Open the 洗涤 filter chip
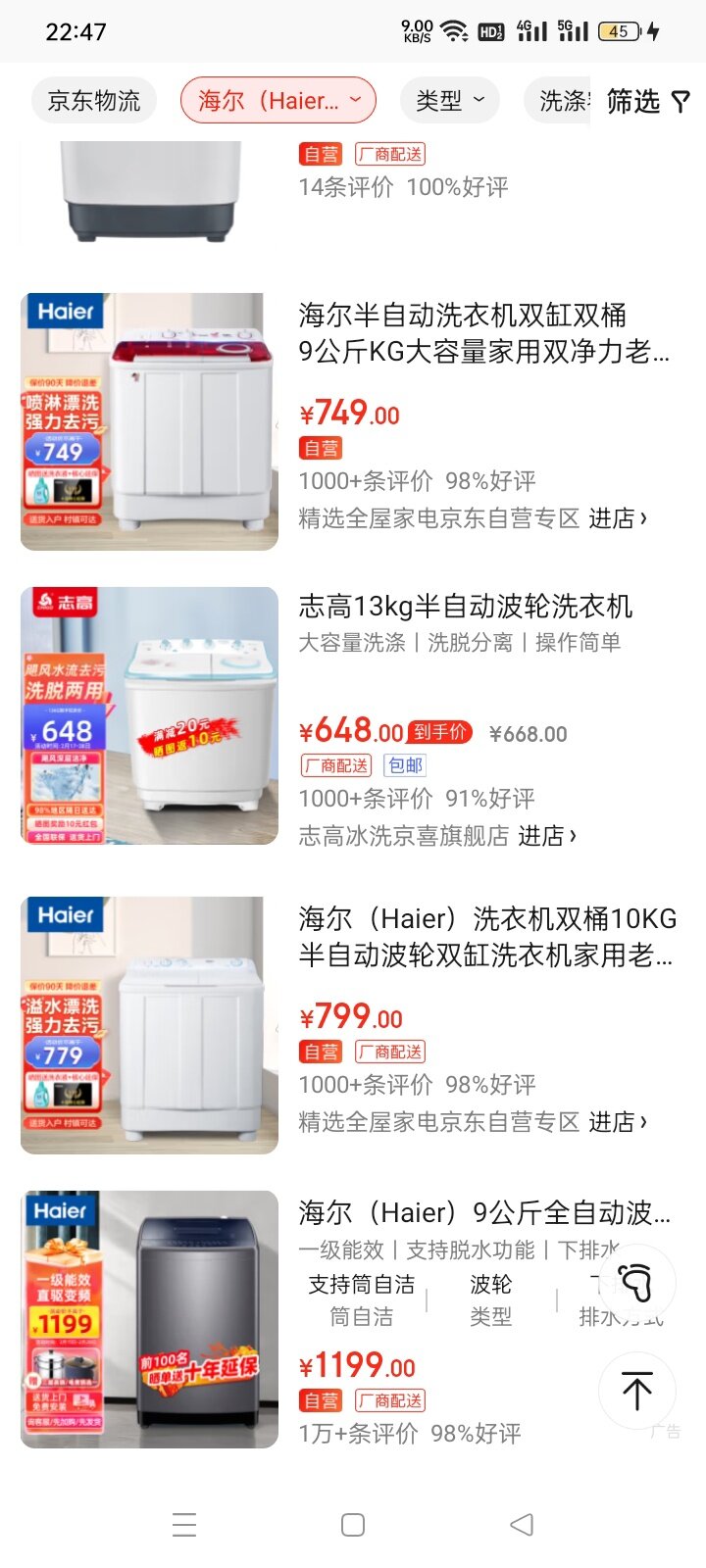 [563, 101]
